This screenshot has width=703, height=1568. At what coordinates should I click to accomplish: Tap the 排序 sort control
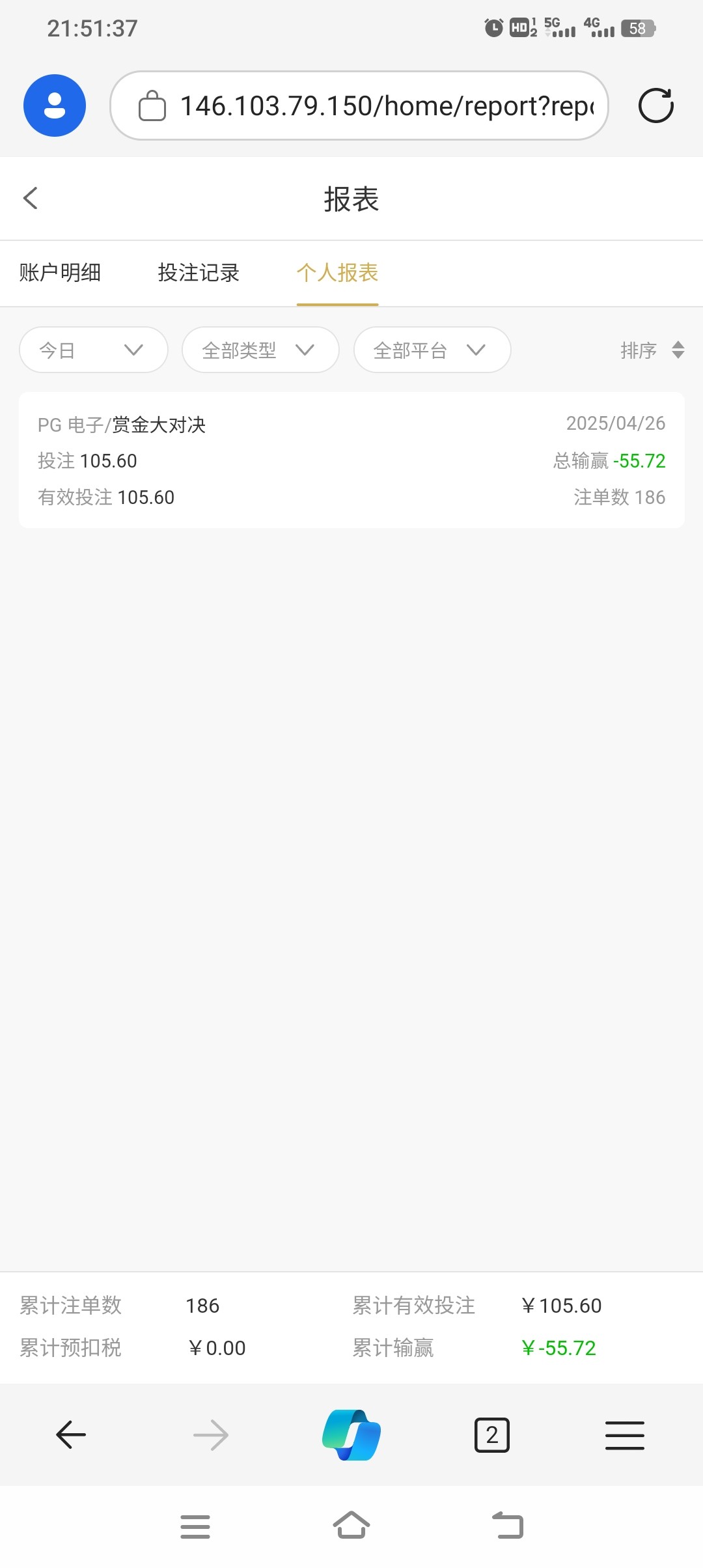(x=652, y=350)
